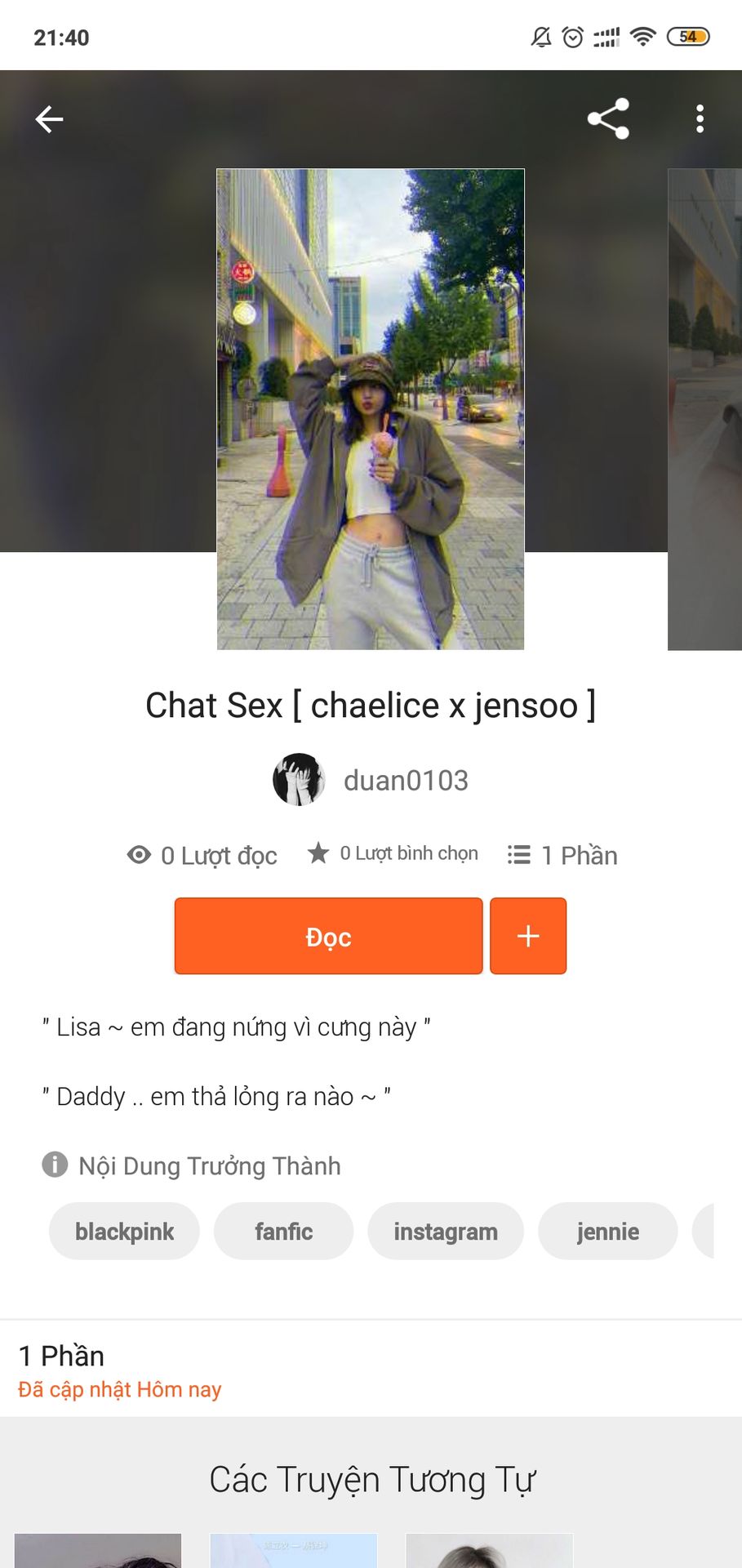The image size is (742, 1568).
Task: Select the blackpink tag chip
Action: tap(124, 1231)
